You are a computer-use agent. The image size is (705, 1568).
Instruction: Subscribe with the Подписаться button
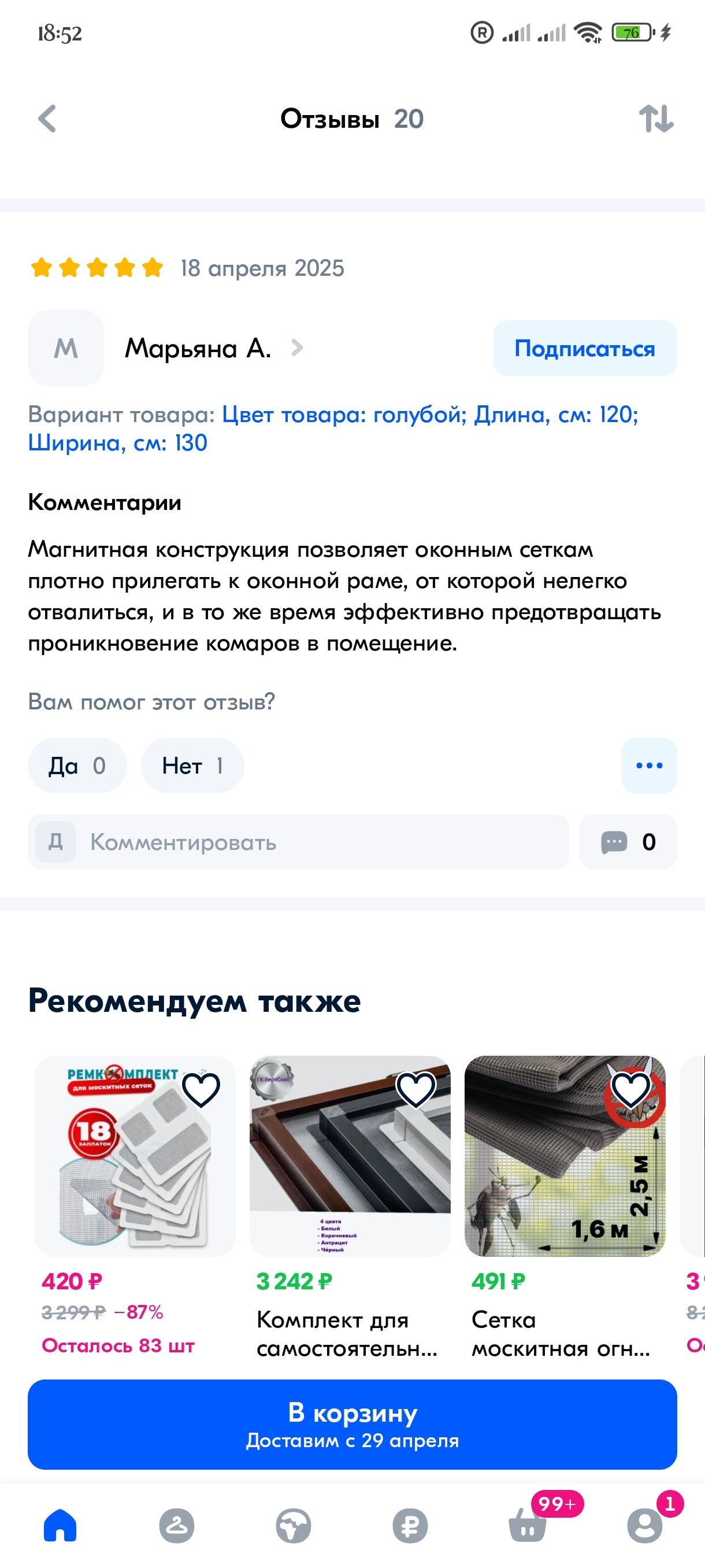[584, 348]
